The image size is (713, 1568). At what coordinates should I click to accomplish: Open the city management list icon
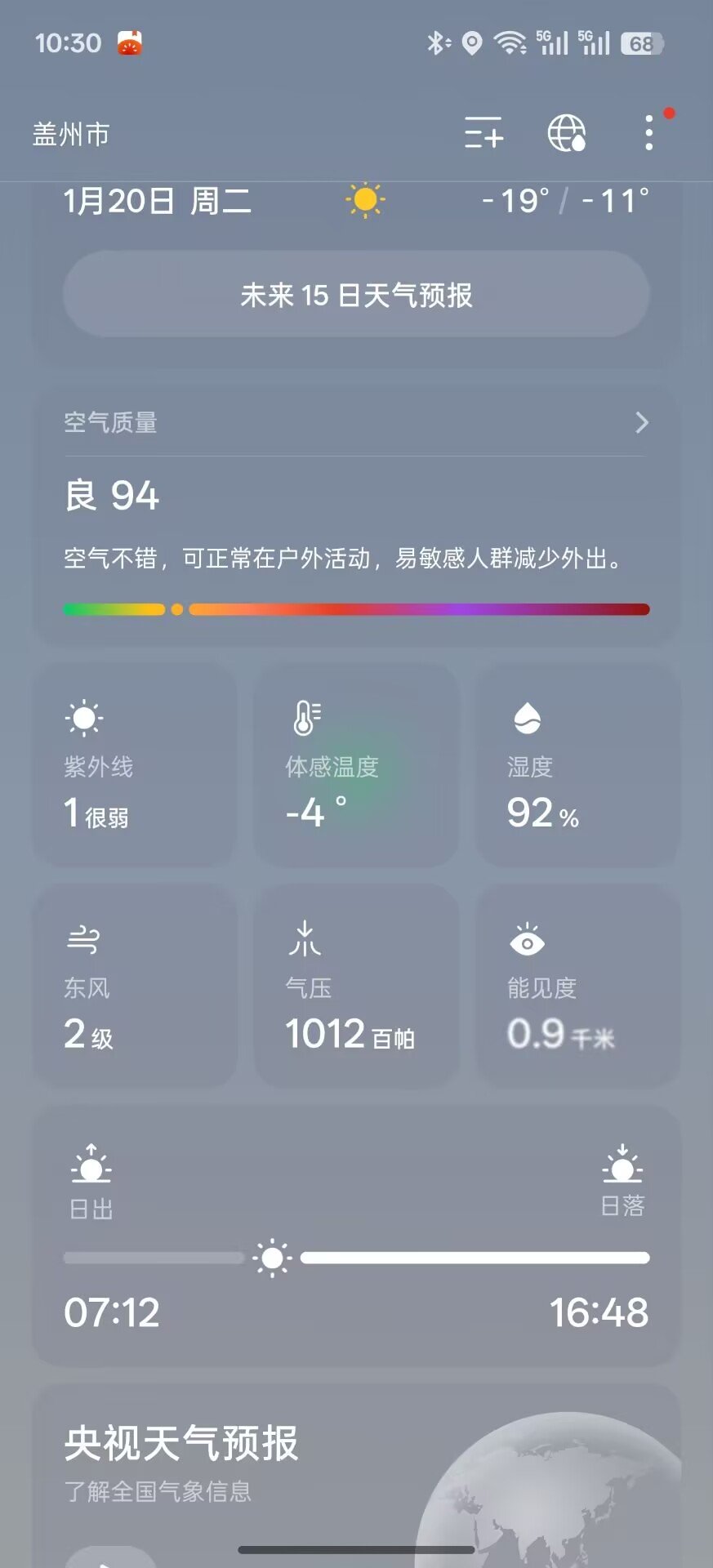[484, 133]
